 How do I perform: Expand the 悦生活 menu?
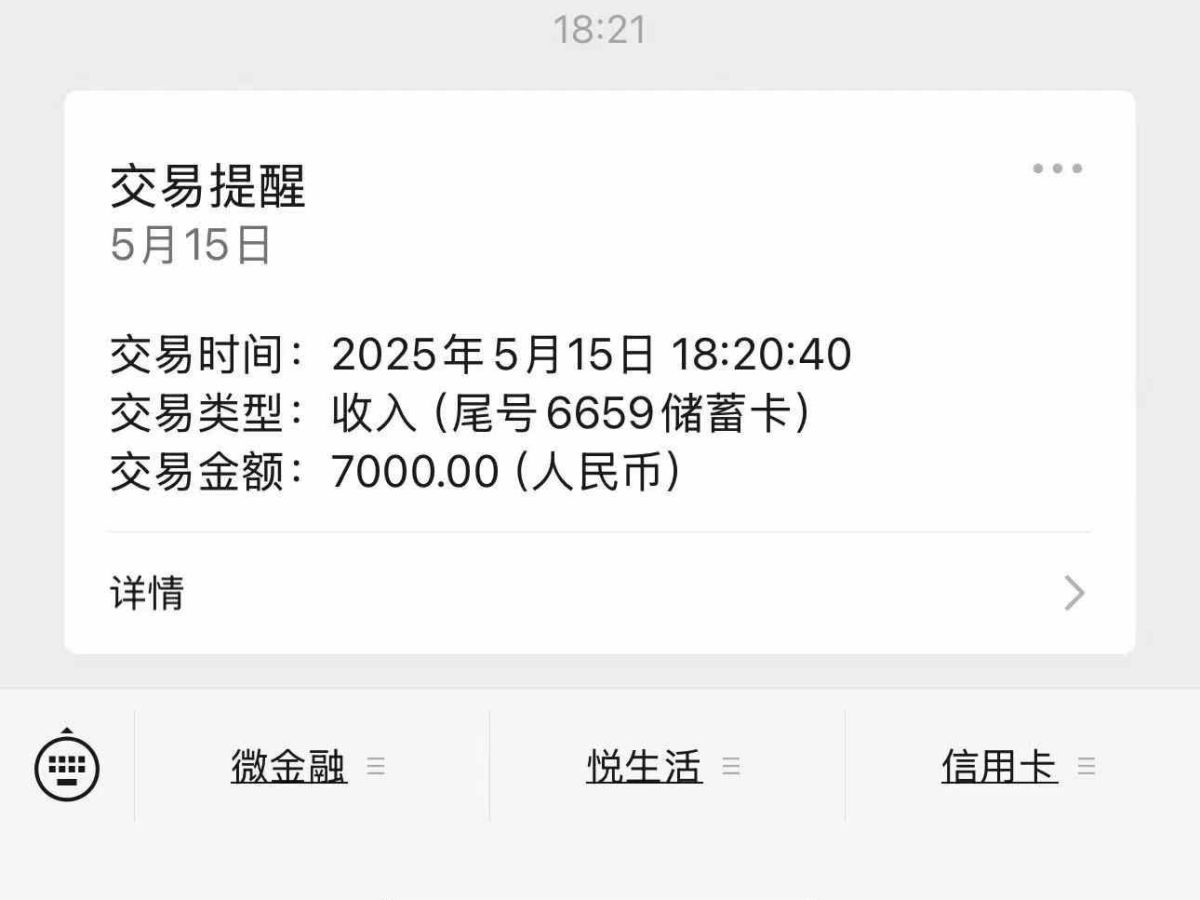coord(663,767)
